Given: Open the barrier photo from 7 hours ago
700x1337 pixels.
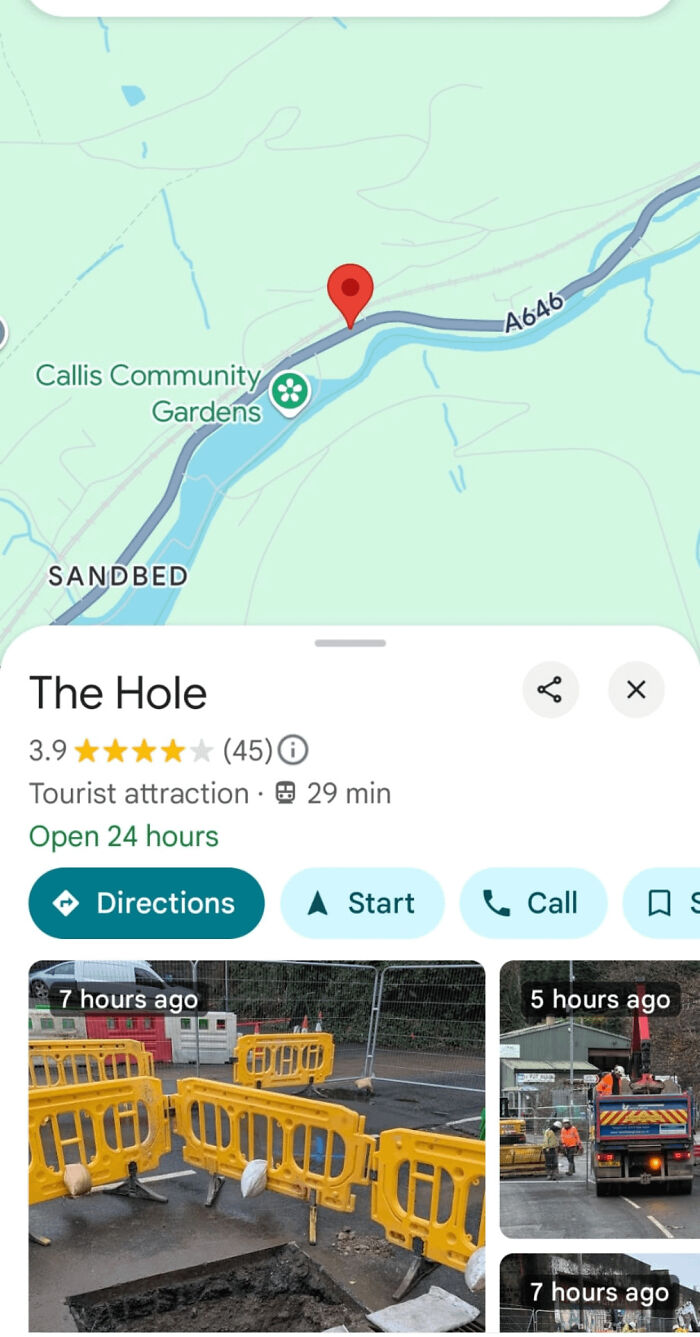Looking at the screenshot, I should (256, 1145).
